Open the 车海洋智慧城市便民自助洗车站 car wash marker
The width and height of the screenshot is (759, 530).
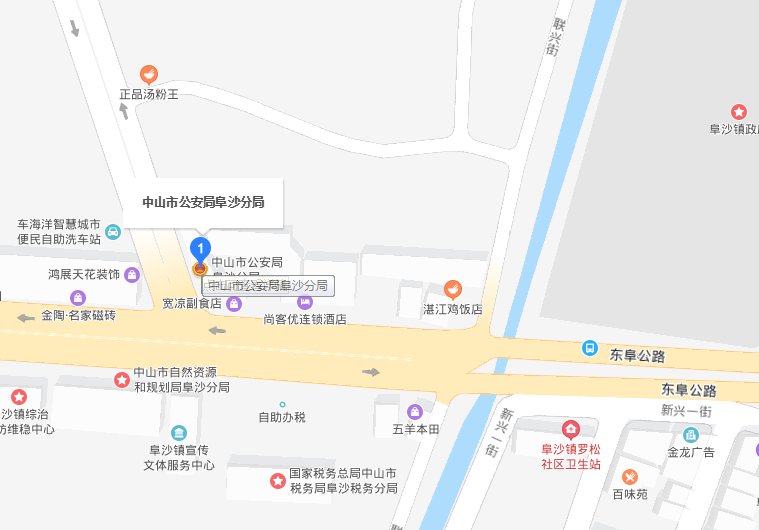[113, 232]
